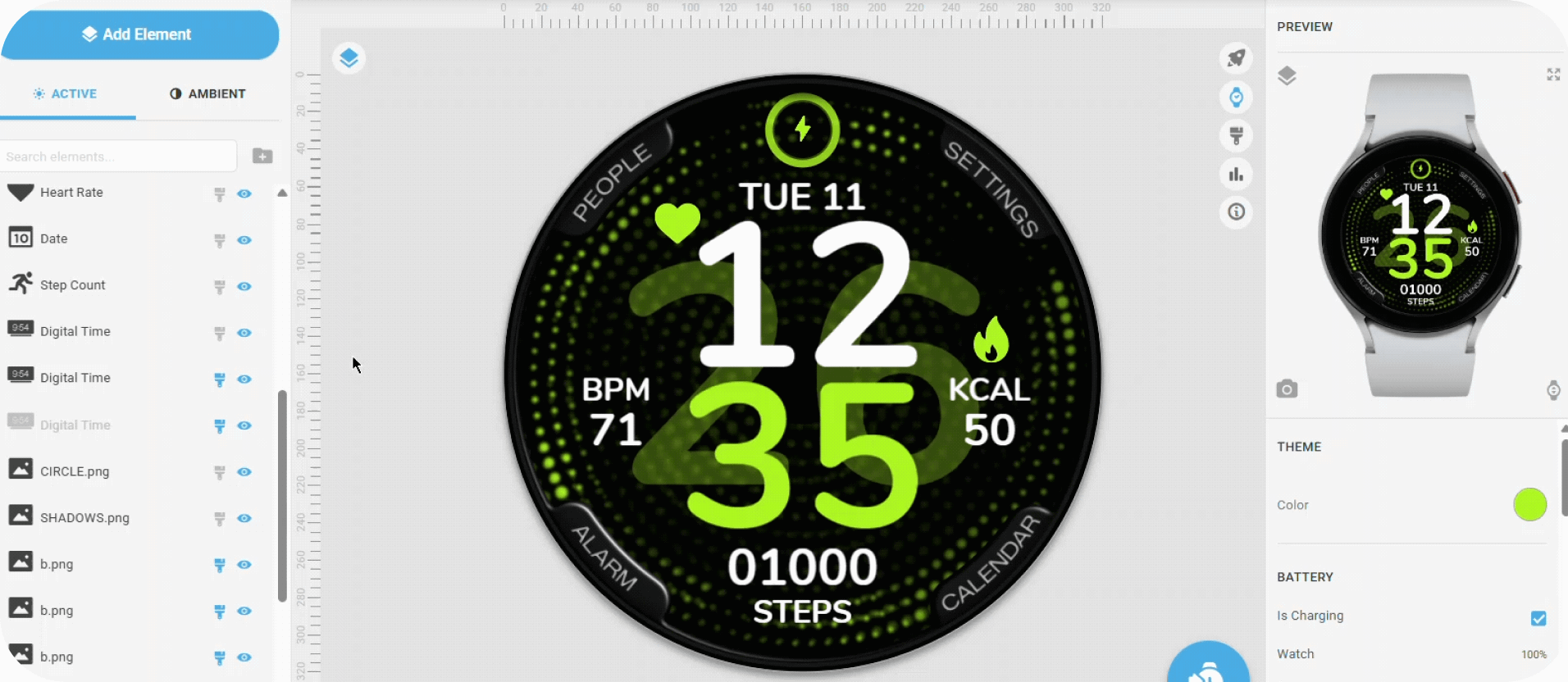This screenshot has width=1568, height=682.
Task: Click the rocket icon beside the canvas
Action: pyautogui.click(x=1236, y=58)
